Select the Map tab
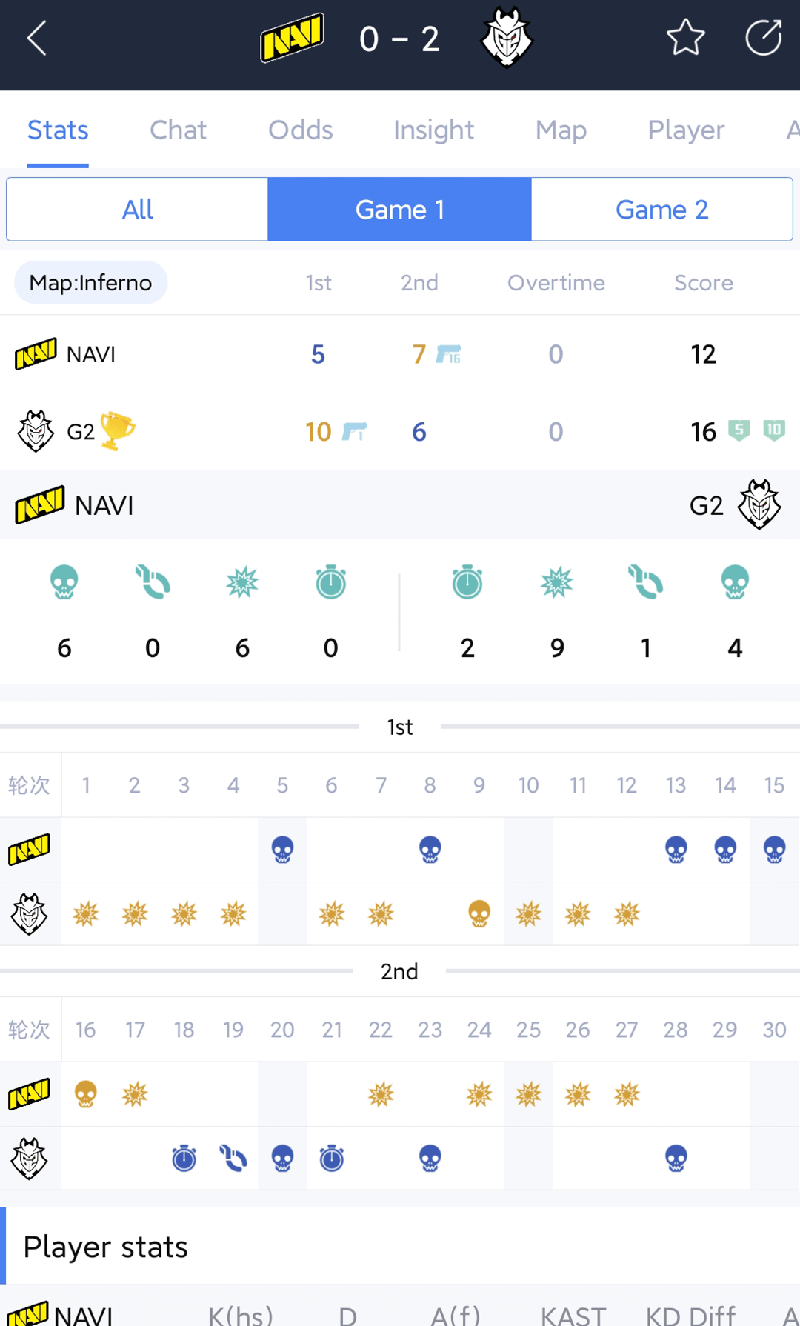The width and height of the screenshot is (800, 1326). pos(561,130)
